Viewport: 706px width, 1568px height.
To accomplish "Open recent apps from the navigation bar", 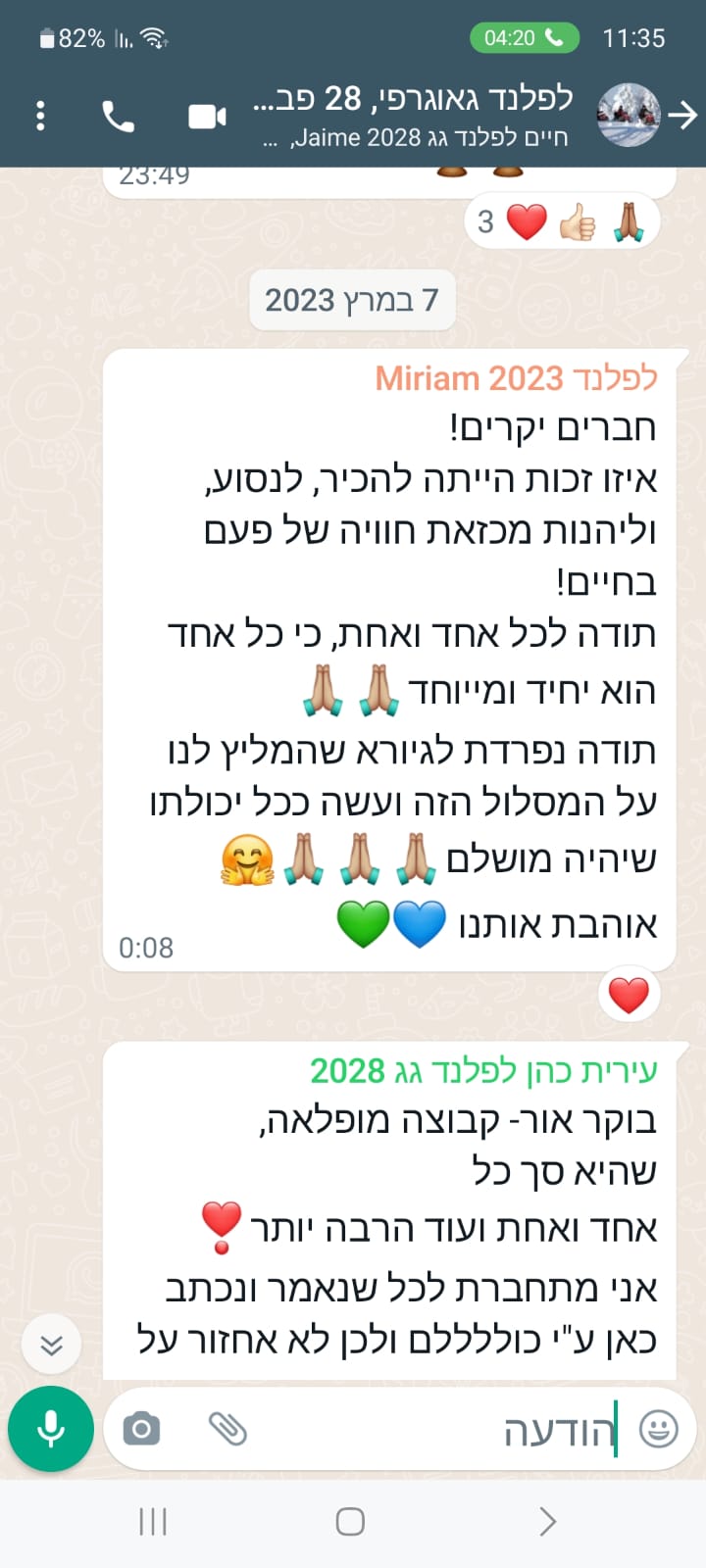I will (153, 1521).
